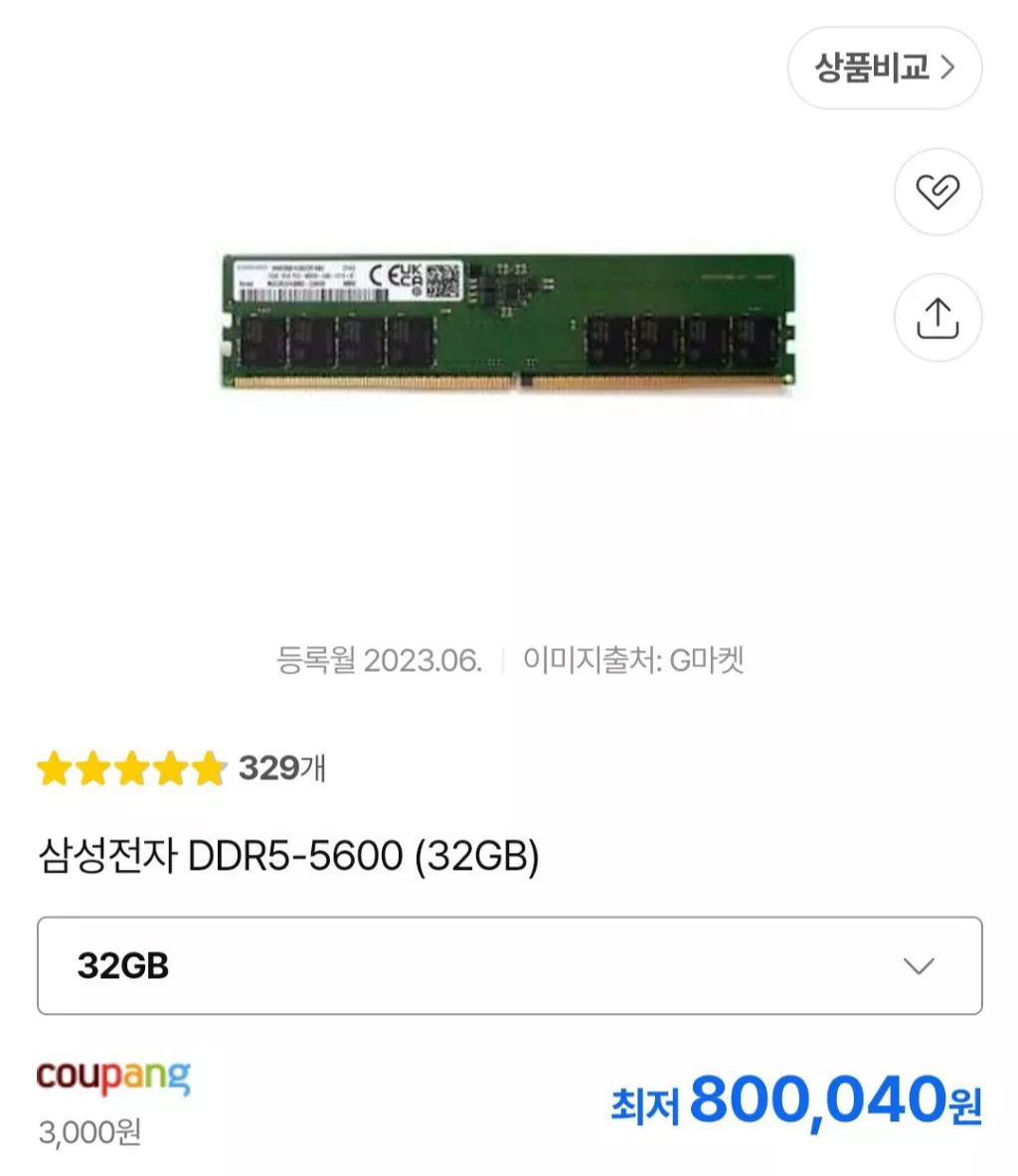
Task: Add this RAM to the wishlist
Action: [x=937, y=191]
